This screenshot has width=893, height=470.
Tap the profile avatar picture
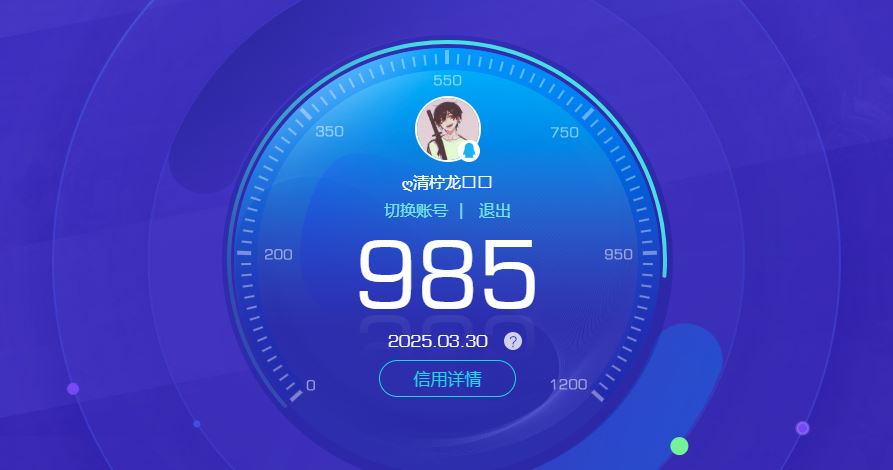447,130
